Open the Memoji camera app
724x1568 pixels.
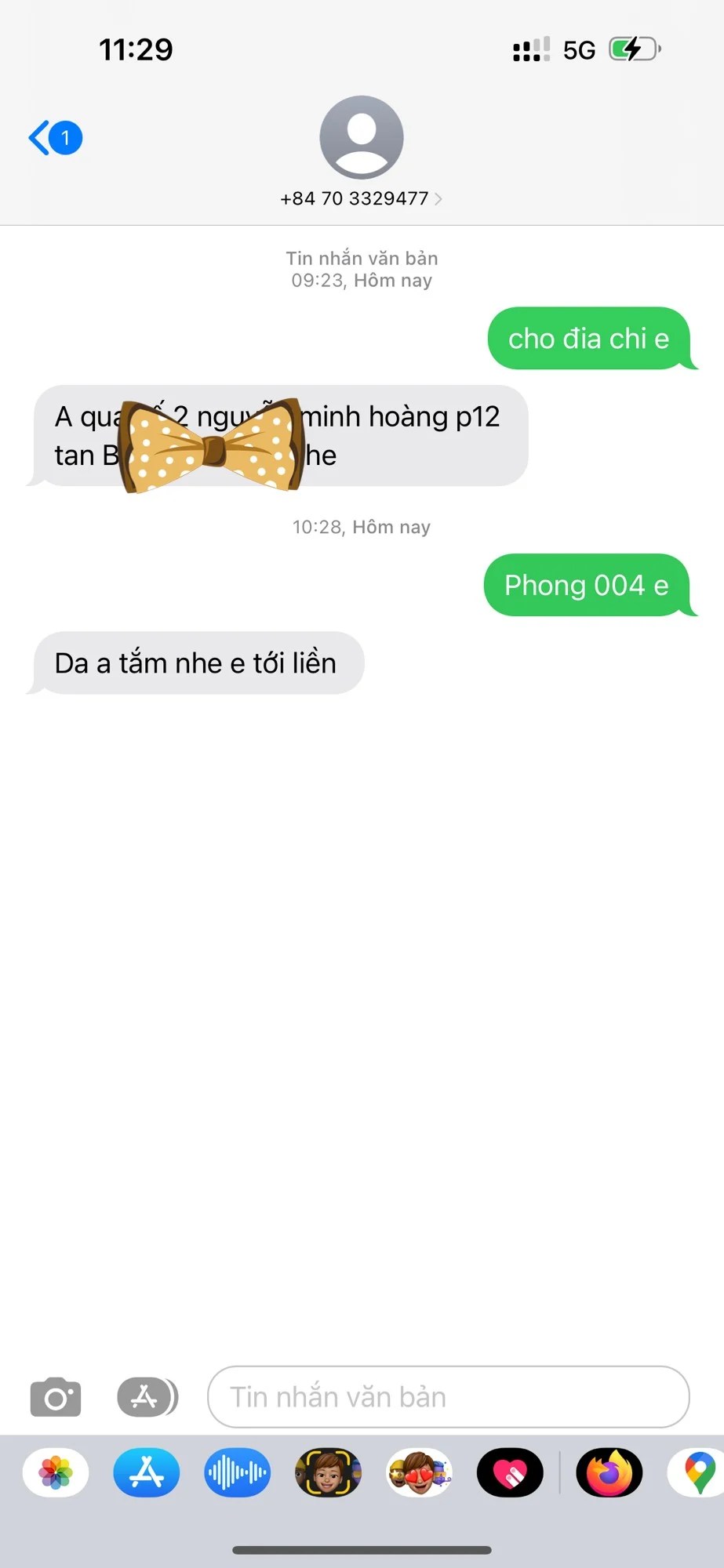pyautogui.click(x=328, y=1472)
